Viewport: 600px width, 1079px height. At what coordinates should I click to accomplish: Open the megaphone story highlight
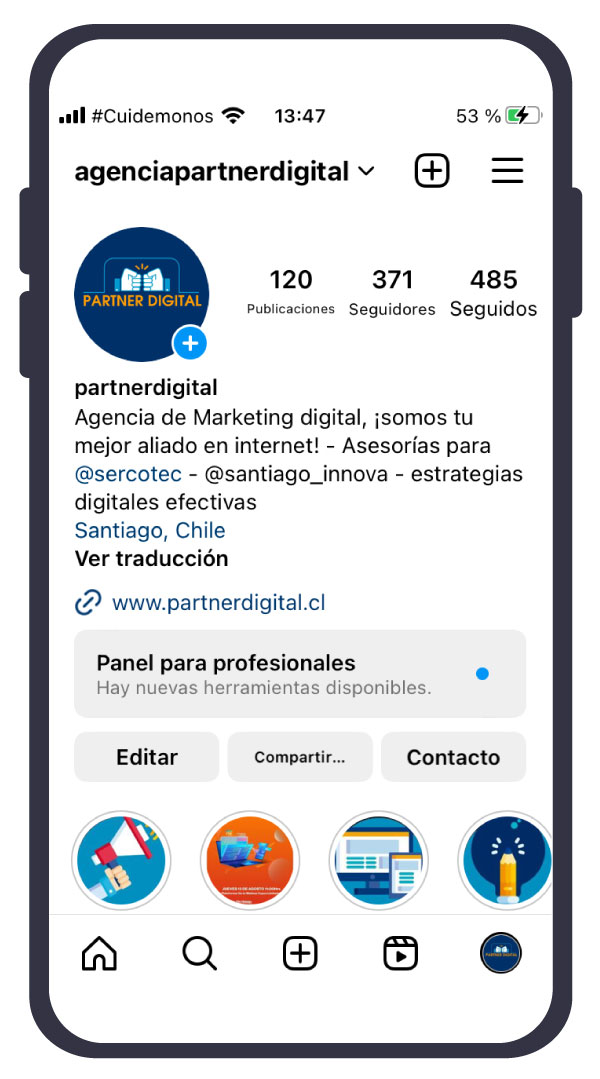121,860
